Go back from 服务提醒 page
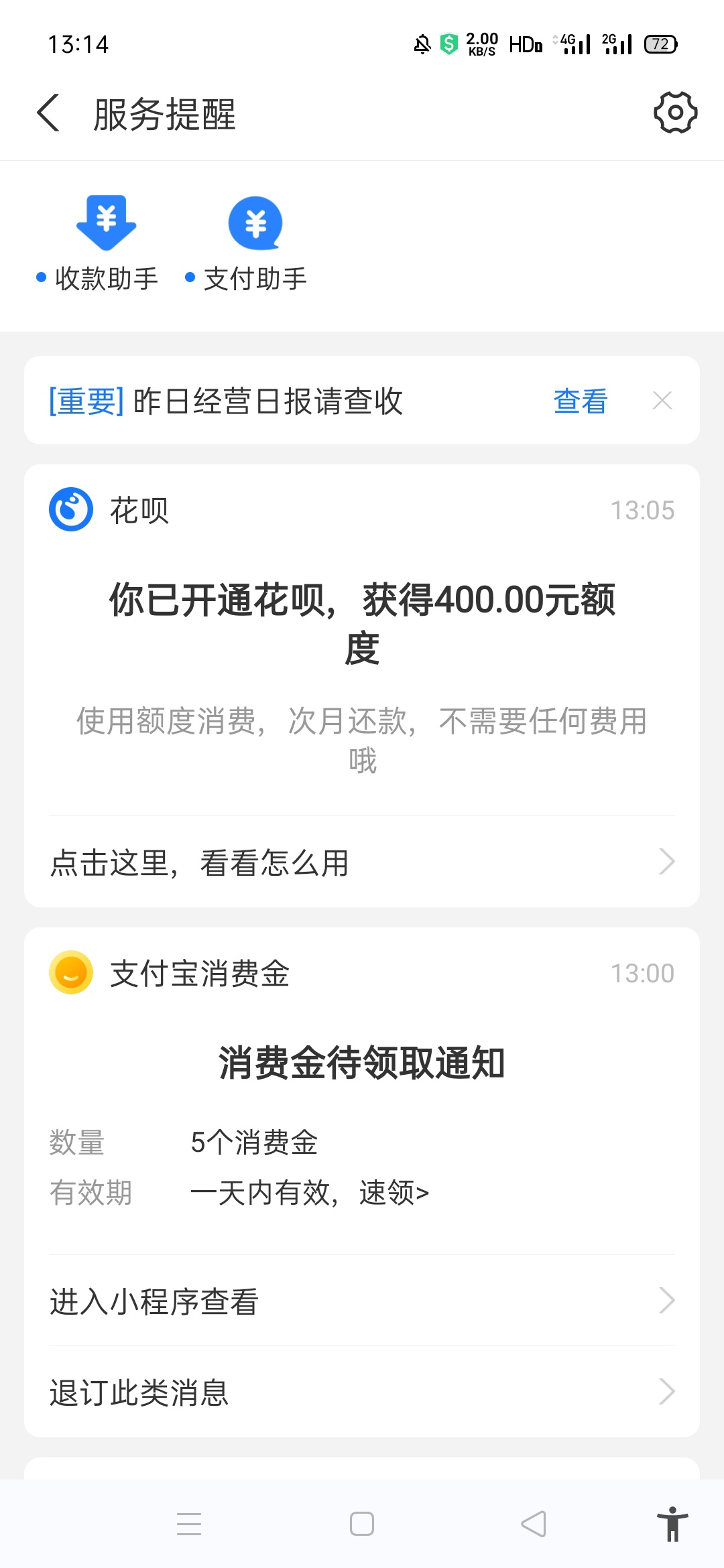The image size is (724, 1568). click(48, 113)
